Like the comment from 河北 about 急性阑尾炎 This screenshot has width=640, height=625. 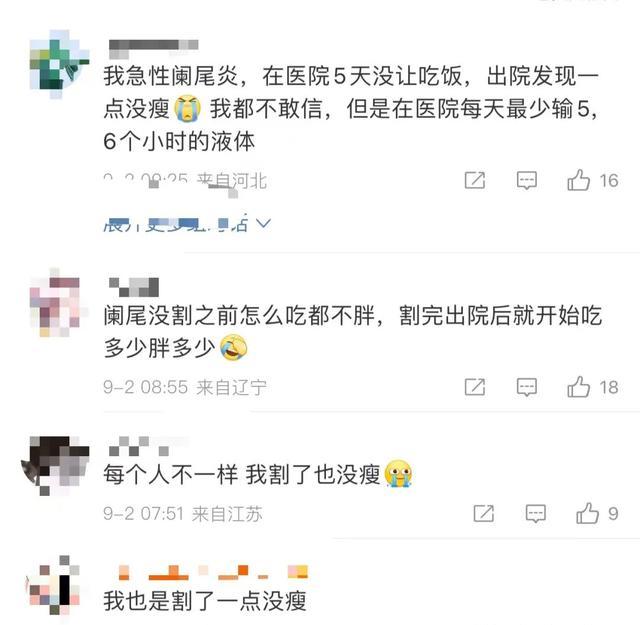[x=579, y=181]
